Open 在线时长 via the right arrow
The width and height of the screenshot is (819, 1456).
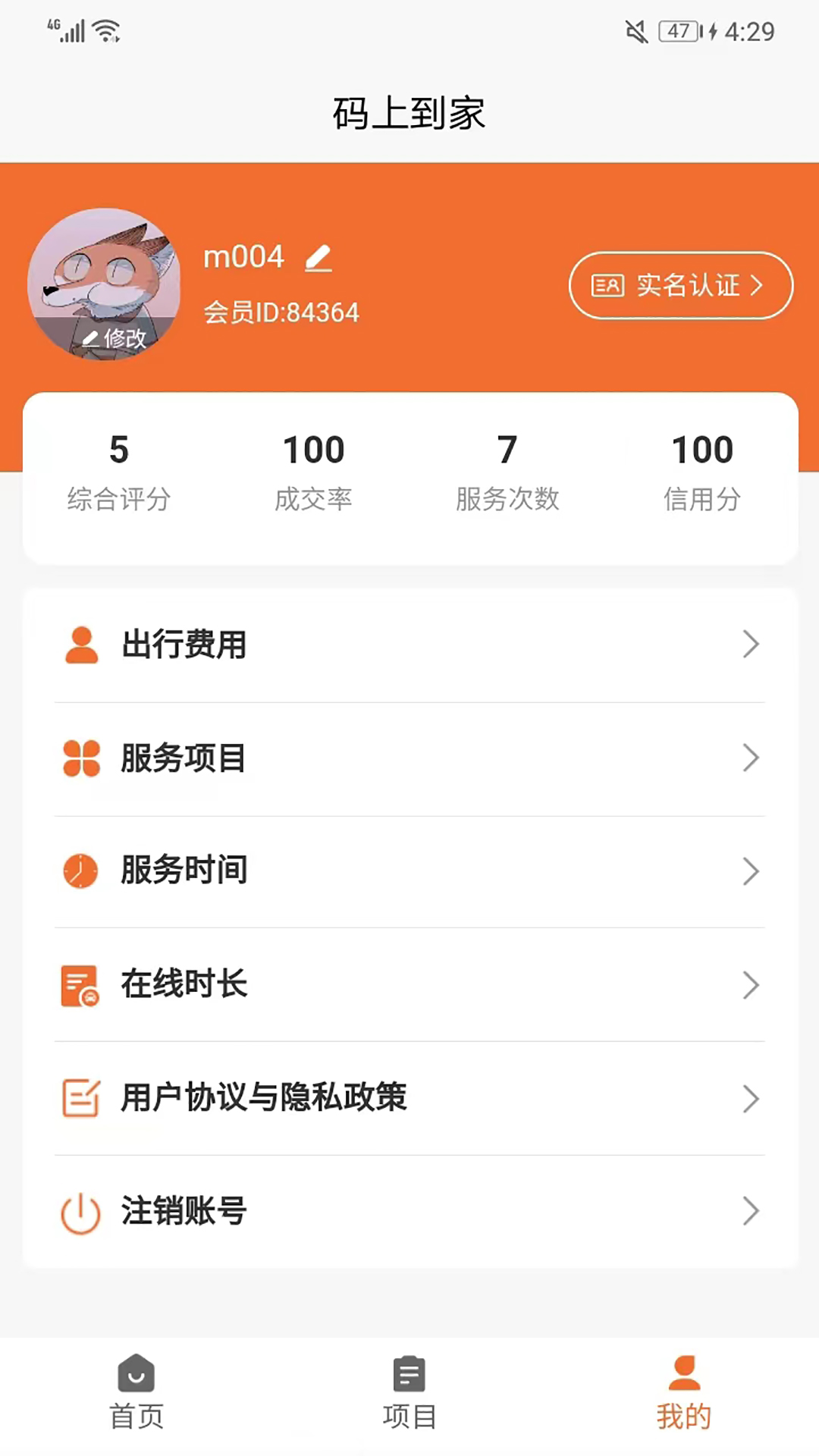(x=752, y=985)
